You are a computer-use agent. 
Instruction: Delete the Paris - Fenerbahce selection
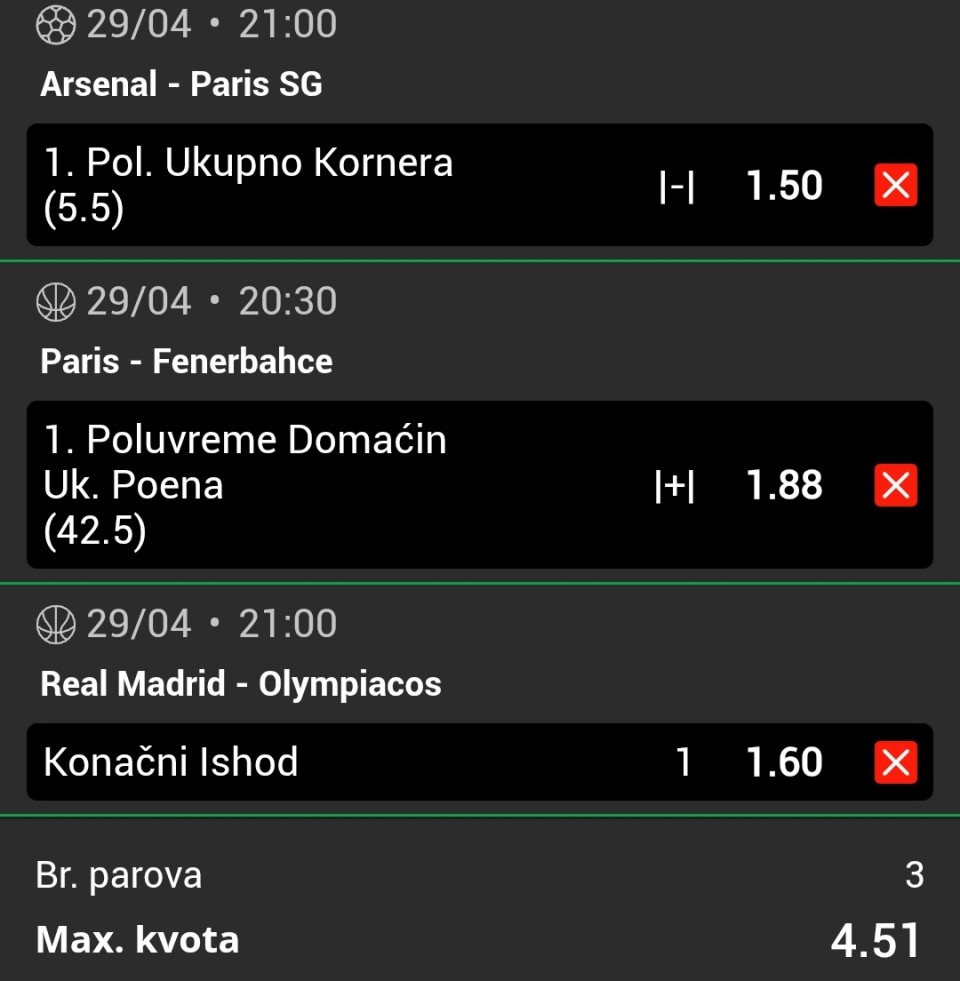click(895, 486)
